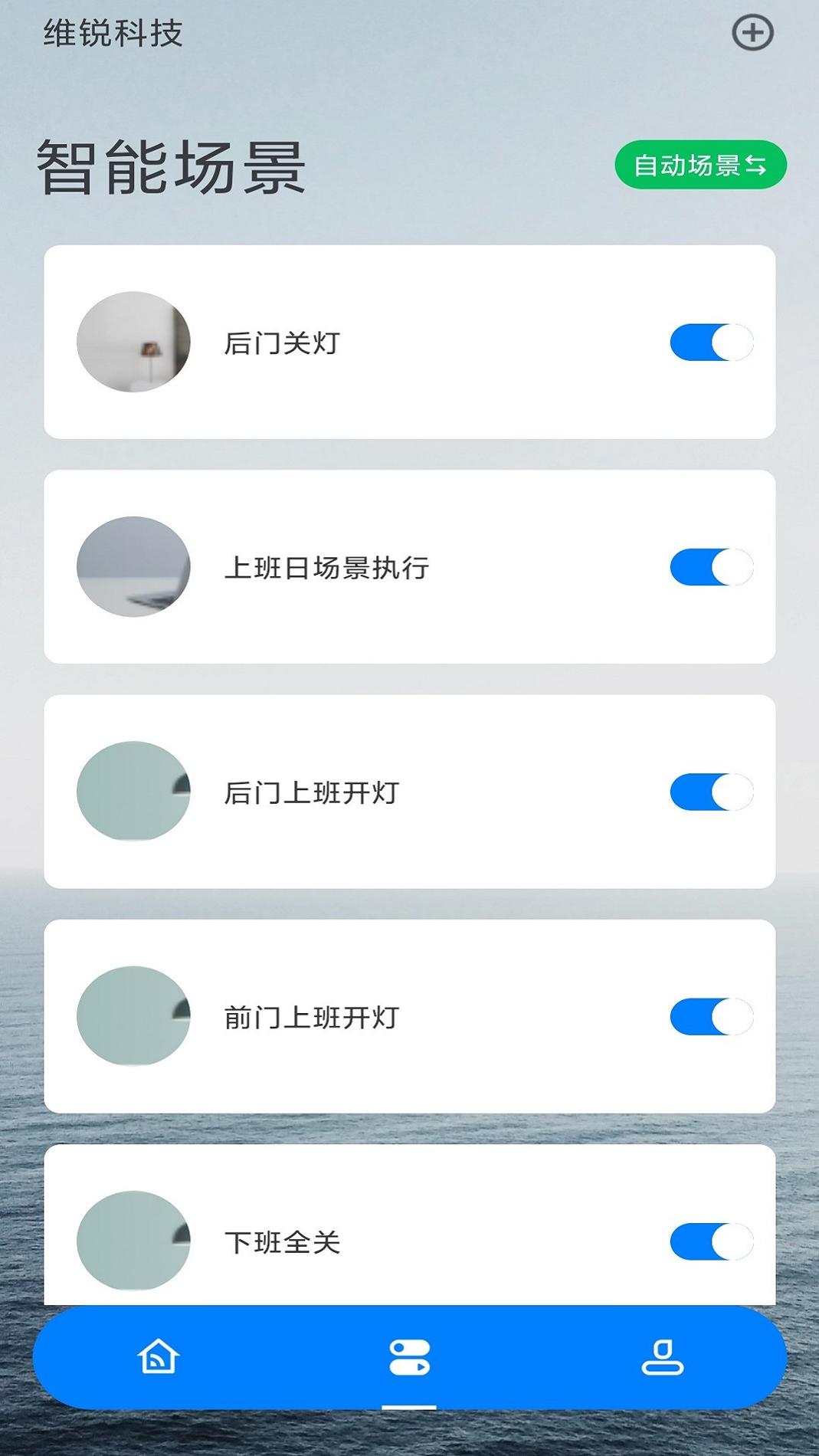Click the 后门关灯 scene thumbnail image
Viewport: 819px width, 1456px height.
tap(133, 343)
